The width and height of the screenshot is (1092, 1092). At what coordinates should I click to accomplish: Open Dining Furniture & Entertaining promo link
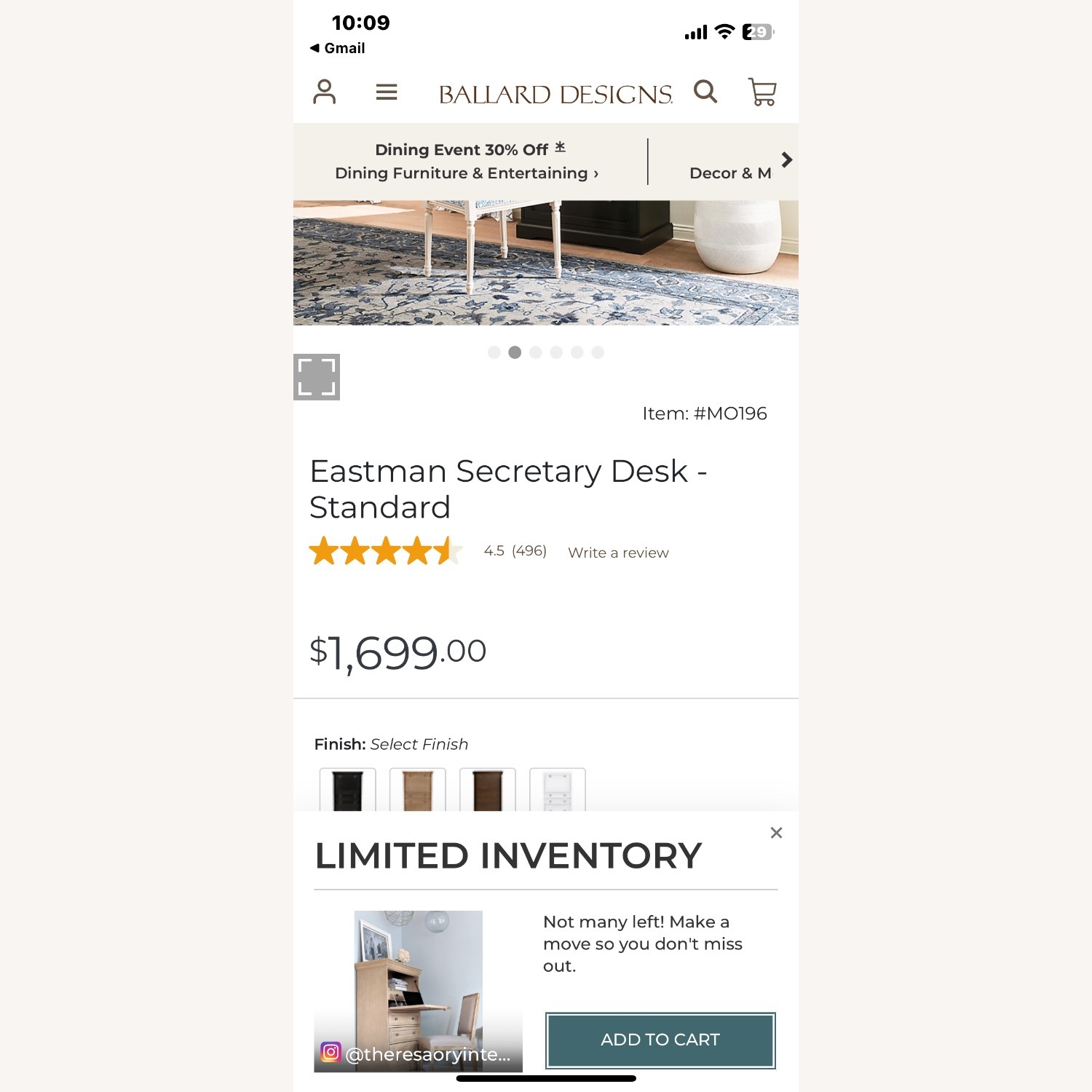coord(467,173)
